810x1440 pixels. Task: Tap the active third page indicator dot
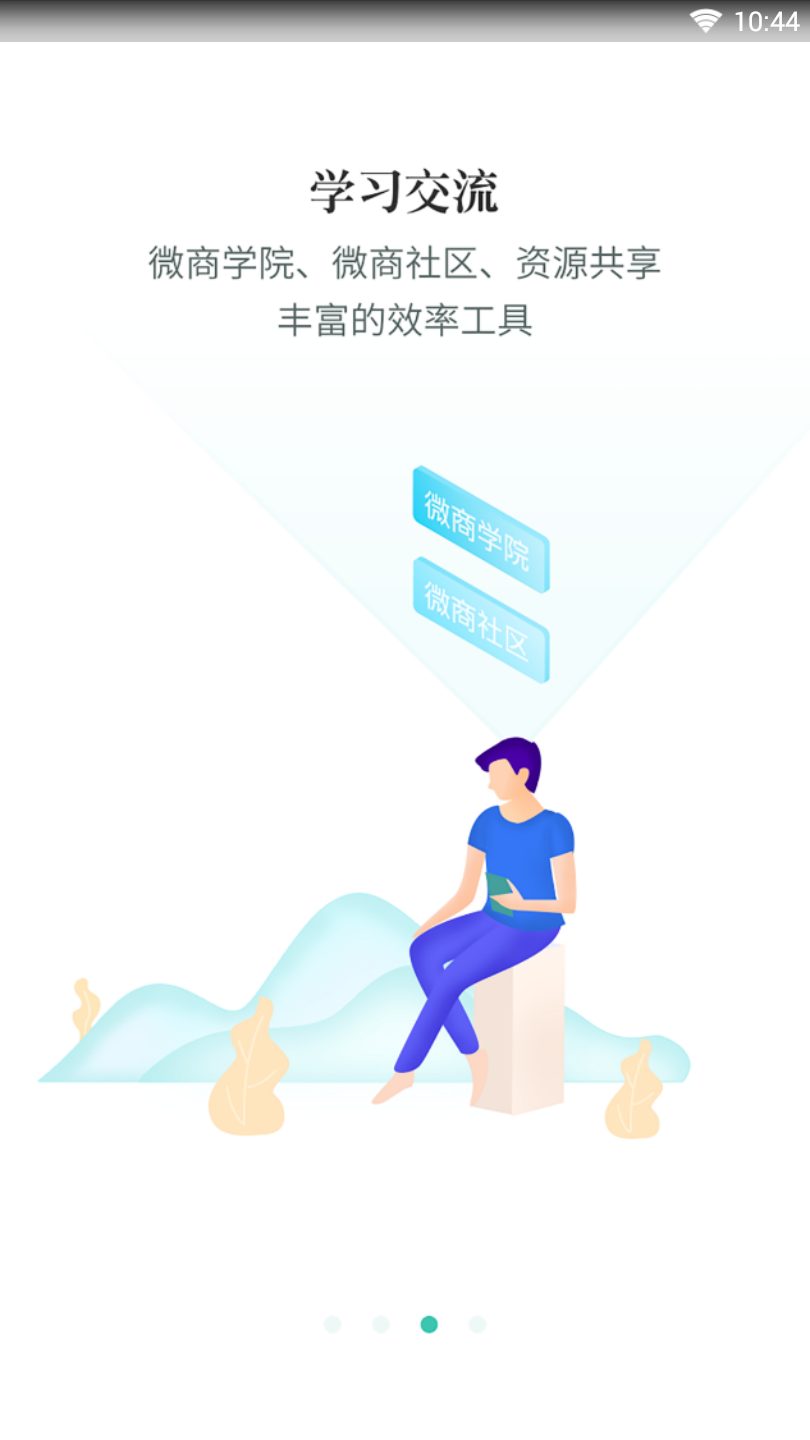(429, 1324)
